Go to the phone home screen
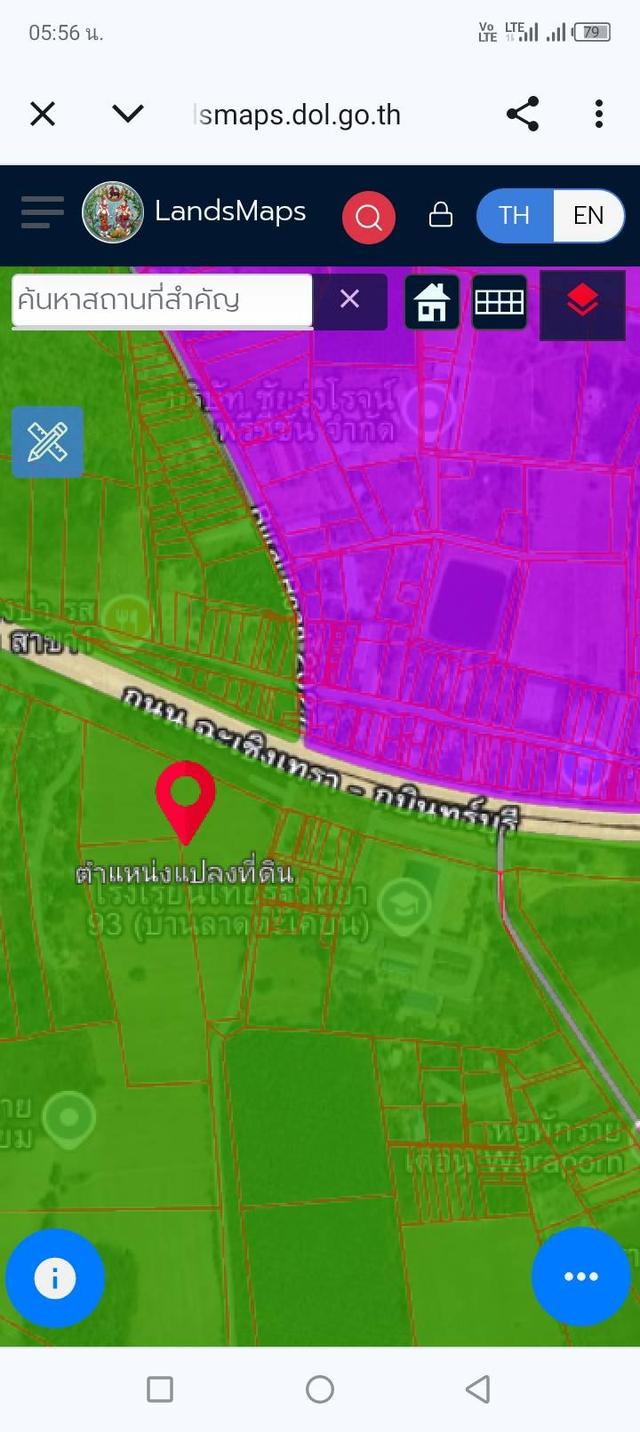This screenshot has width=640, height=1432. (x=319, y=1389)
